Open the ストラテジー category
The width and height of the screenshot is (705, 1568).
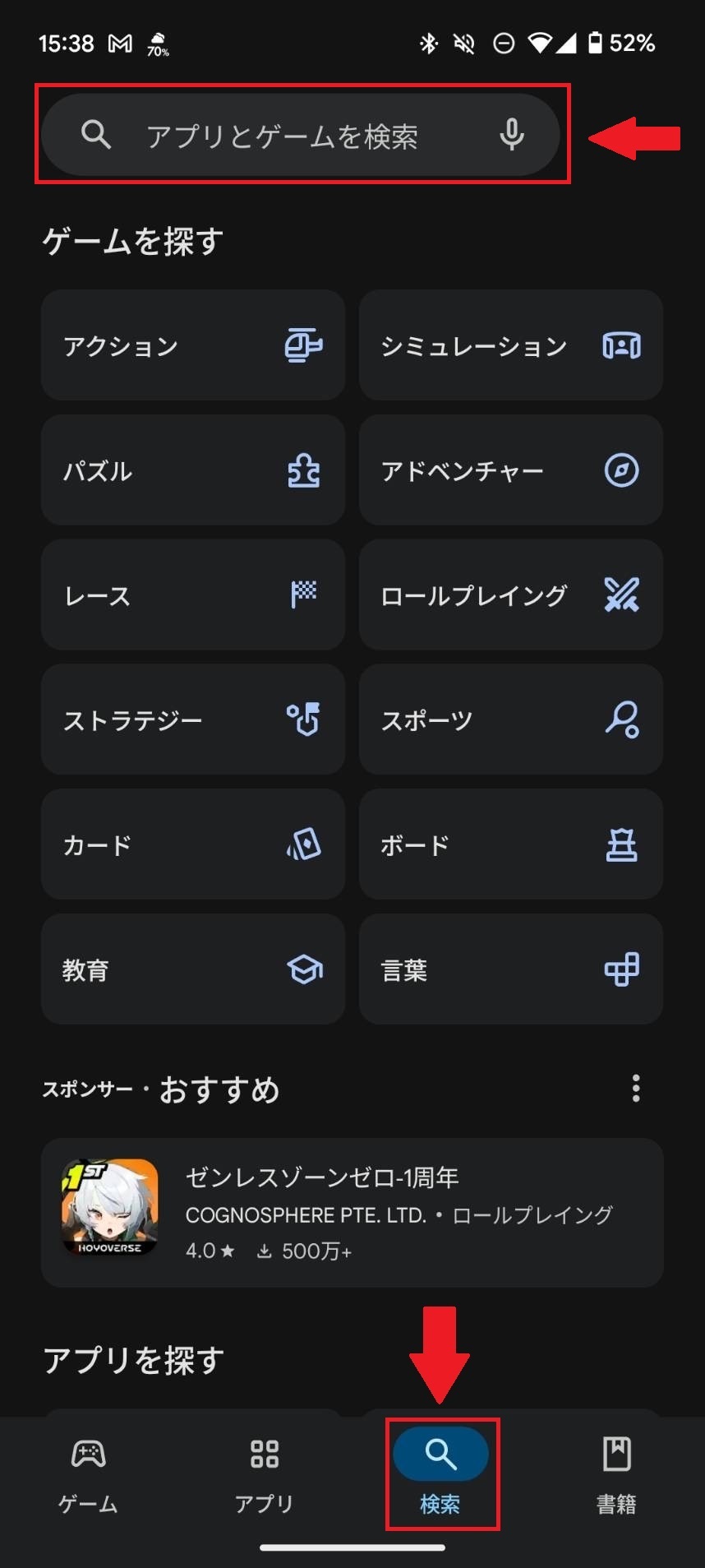point(193,719)
